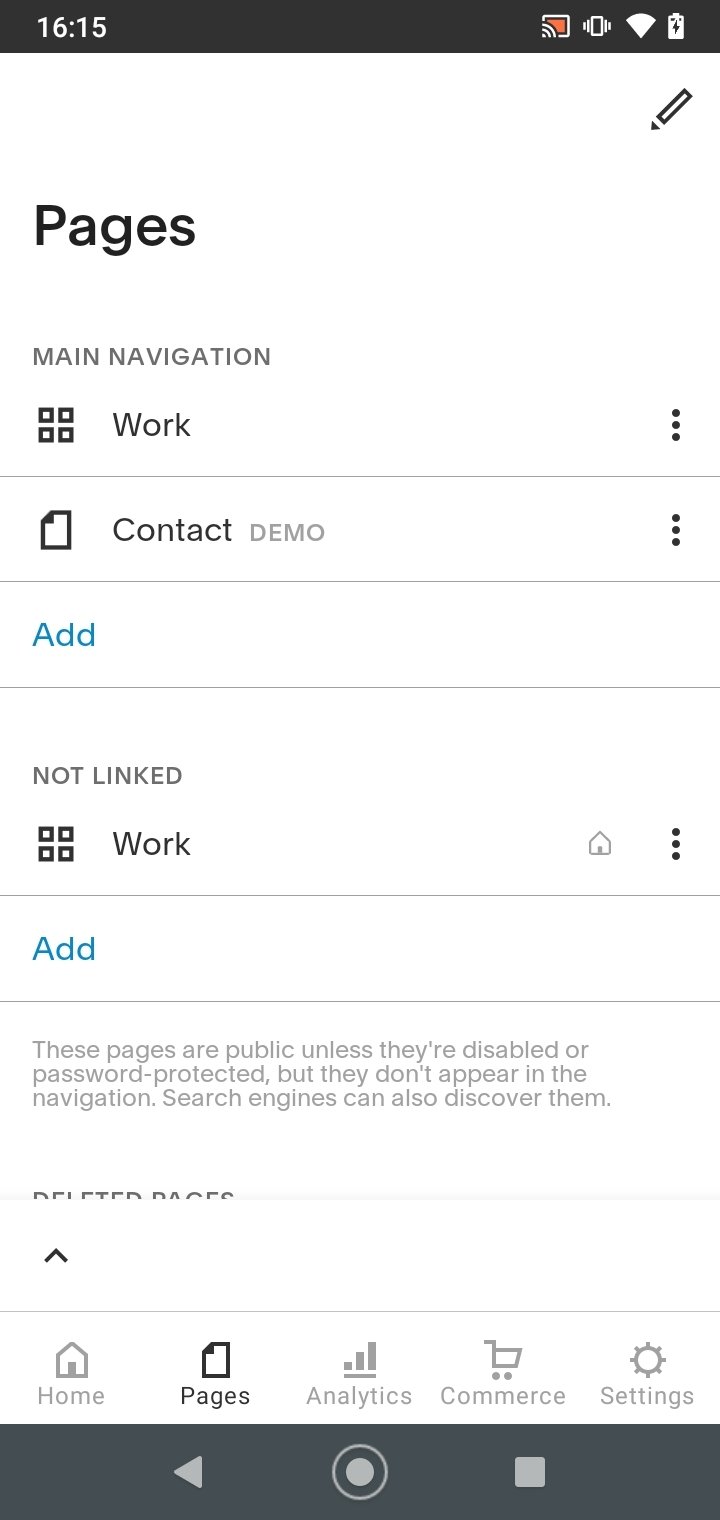Open recent apps from the navigation bar
720x1520 pixels.
530,1472
